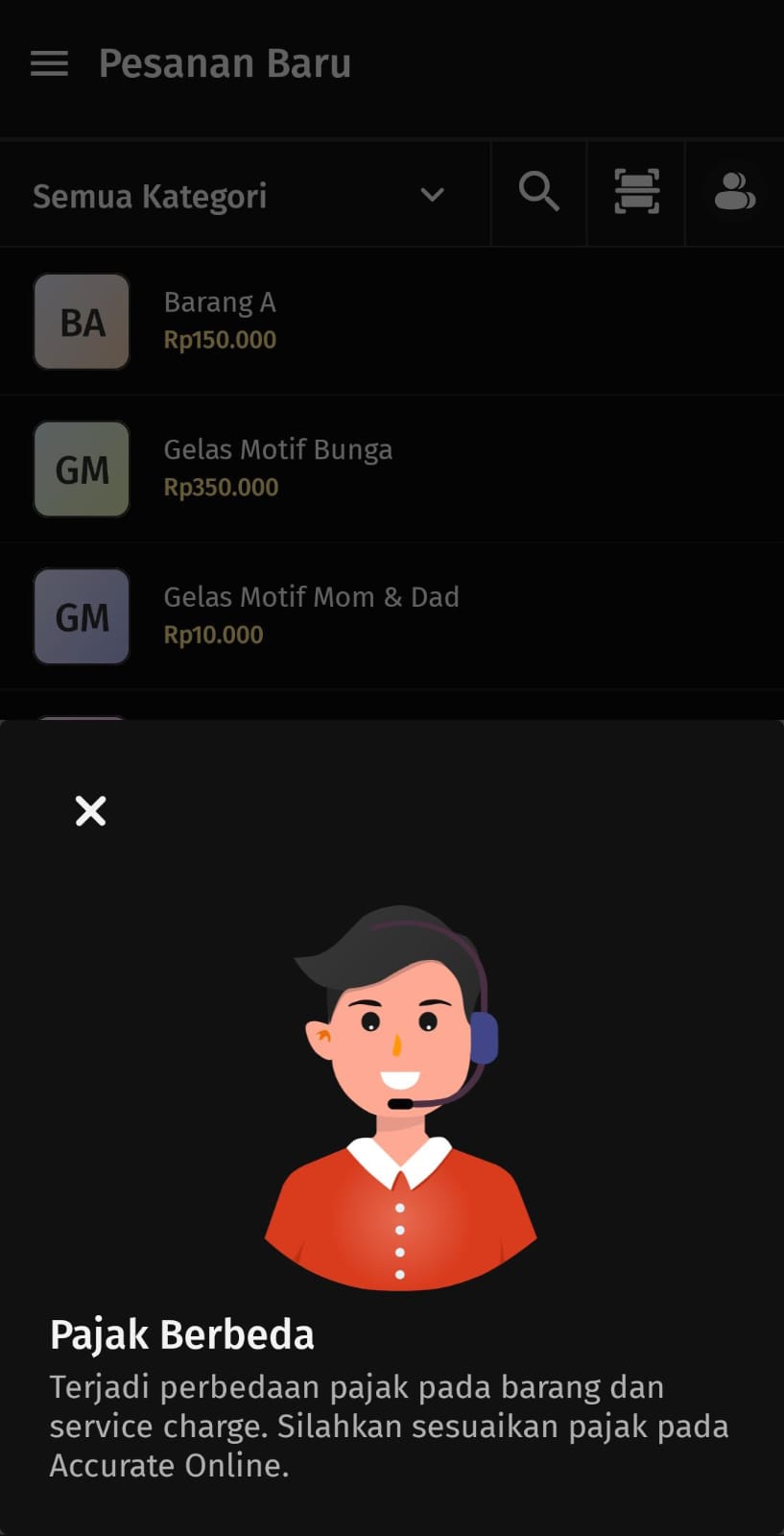
Task: Search for an item
Action: coord(538,192)
